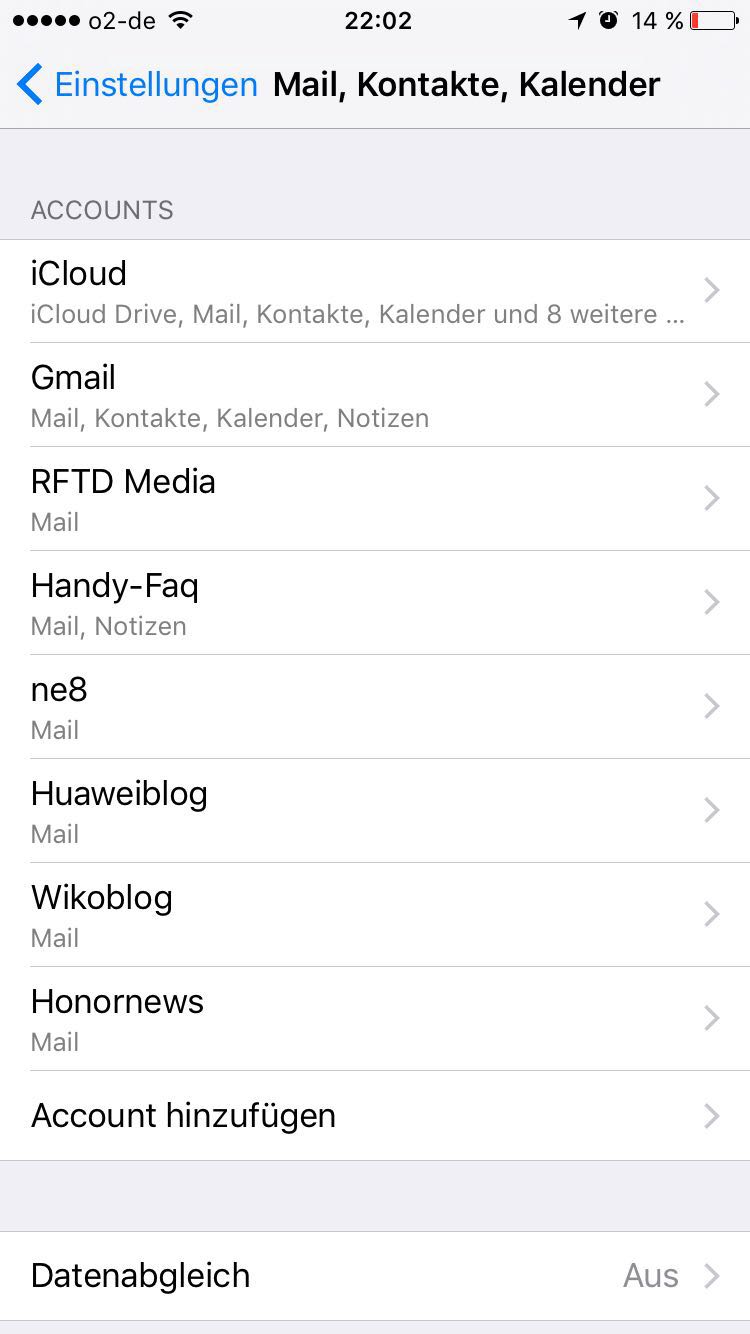Open the Wikoblog mail account
Viewport: 750px width, 1334px height.
[375, 915]
